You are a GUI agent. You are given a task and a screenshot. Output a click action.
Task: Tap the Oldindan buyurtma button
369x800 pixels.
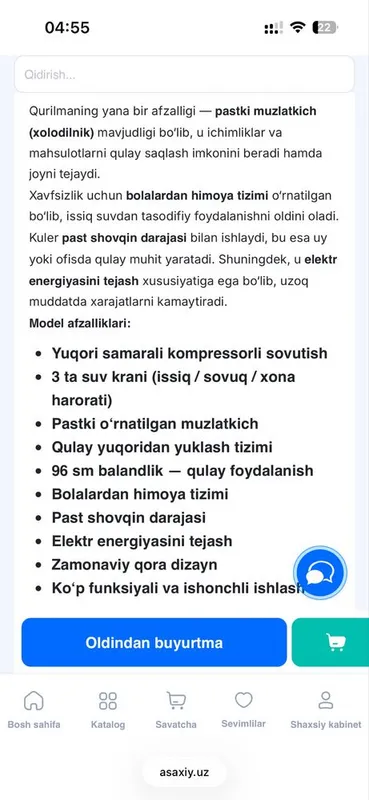(154, 642)
